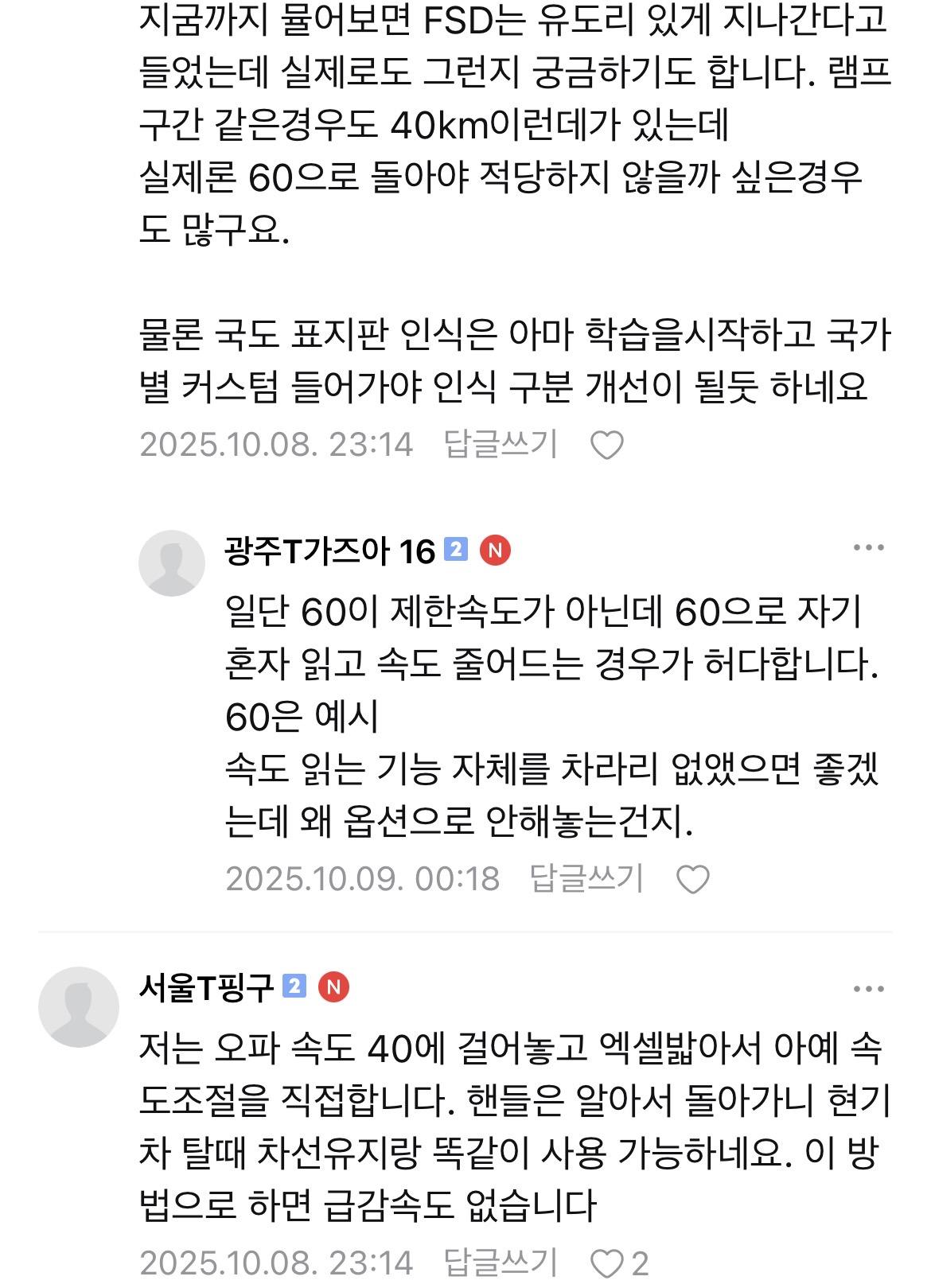Screen dimensions: 931x1288
Task: Tap 답글쓰기 under 서울T핑구's comment
Action: click(501, 1263)
